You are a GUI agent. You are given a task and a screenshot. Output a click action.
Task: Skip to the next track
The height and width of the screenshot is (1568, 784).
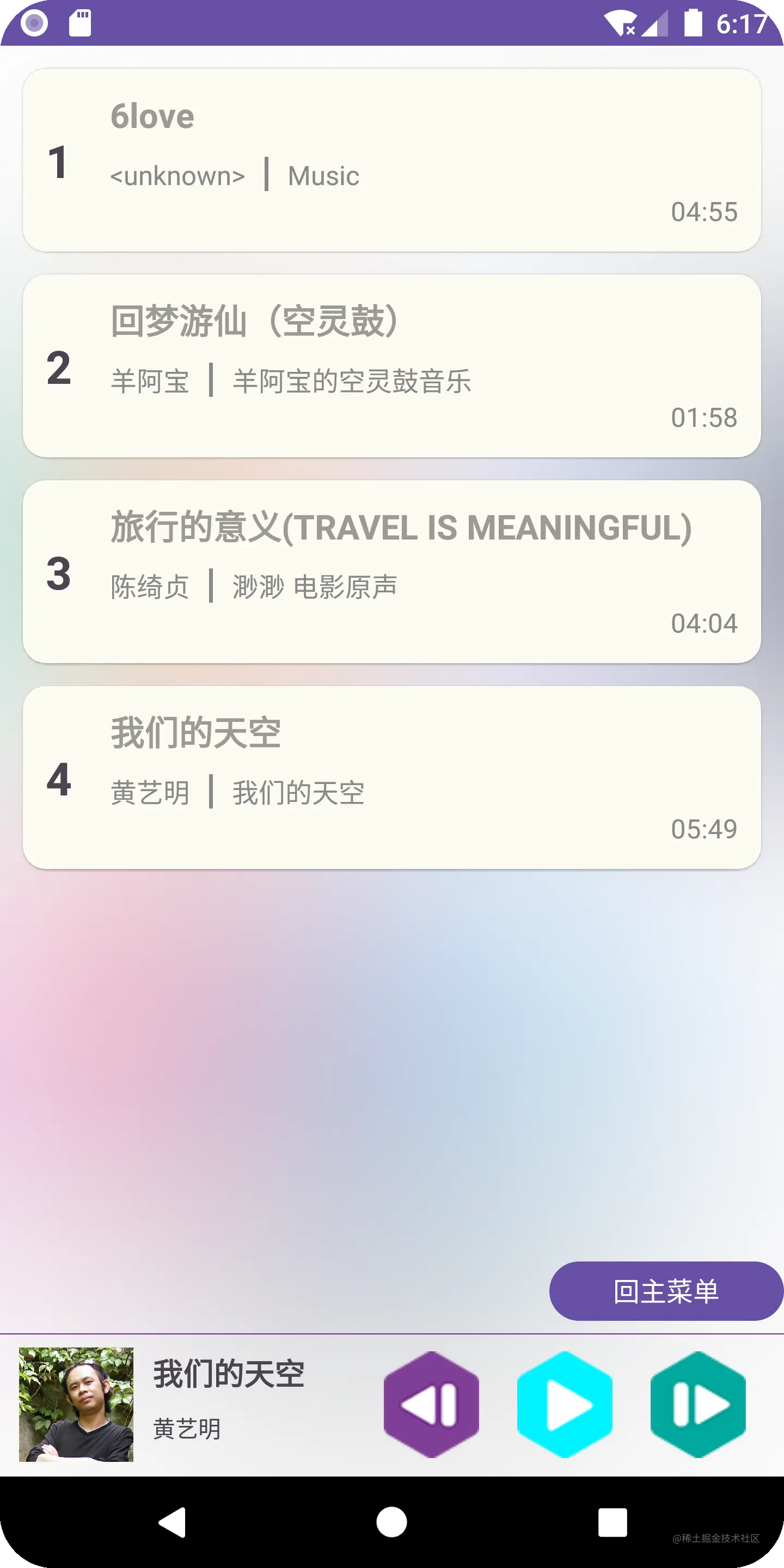click(698, 1404)
